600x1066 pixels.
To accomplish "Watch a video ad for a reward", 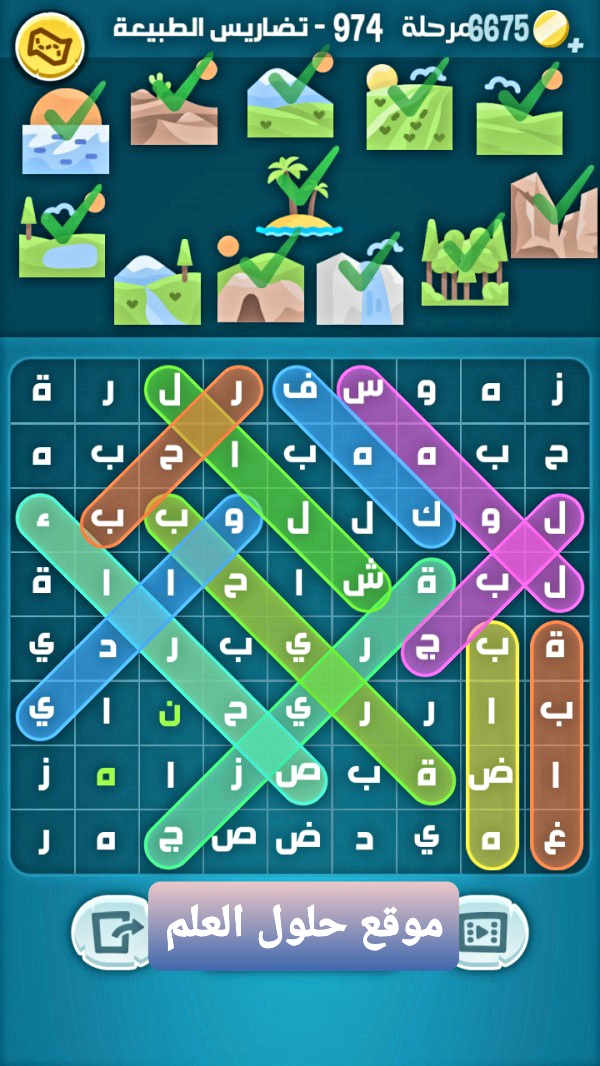I will click(x=487, y=932).
